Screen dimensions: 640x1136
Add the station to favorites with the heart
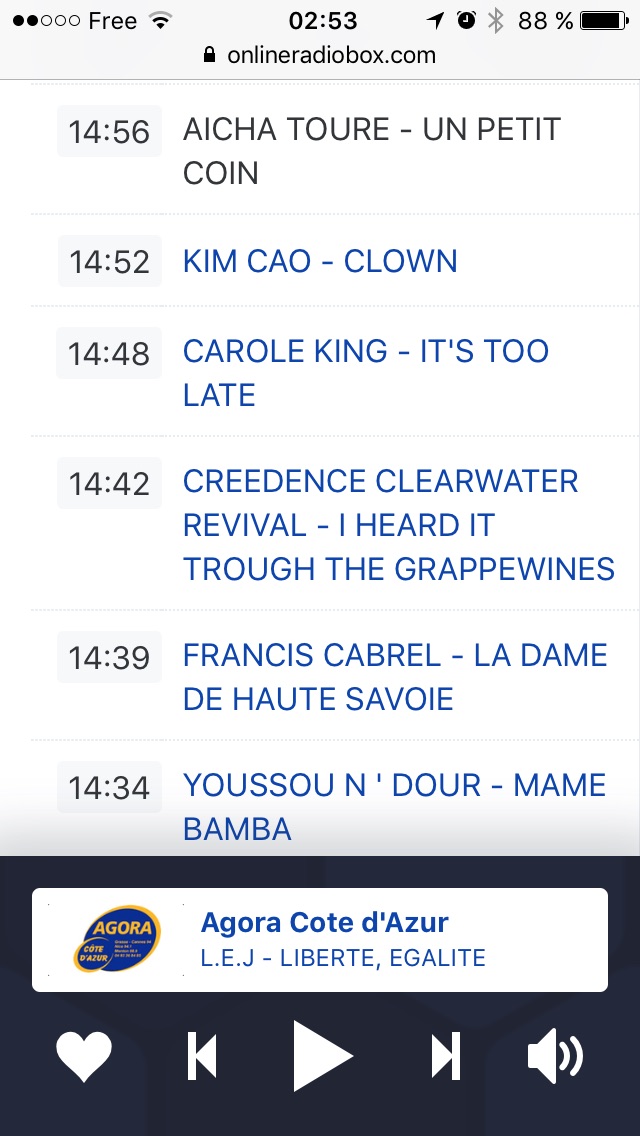(84, 1057)
